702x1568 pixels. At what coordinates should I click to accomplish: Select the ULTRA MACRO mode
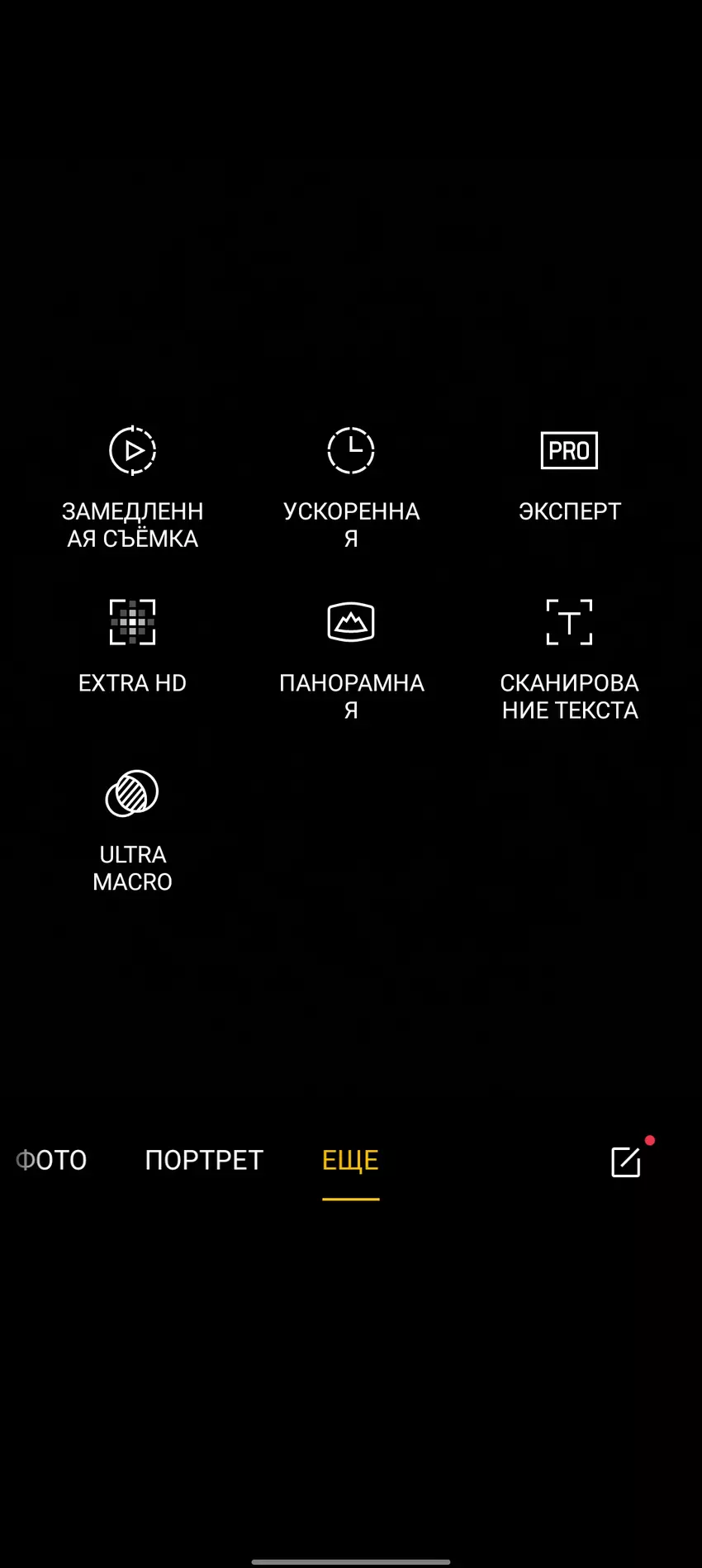coord(132,795)
